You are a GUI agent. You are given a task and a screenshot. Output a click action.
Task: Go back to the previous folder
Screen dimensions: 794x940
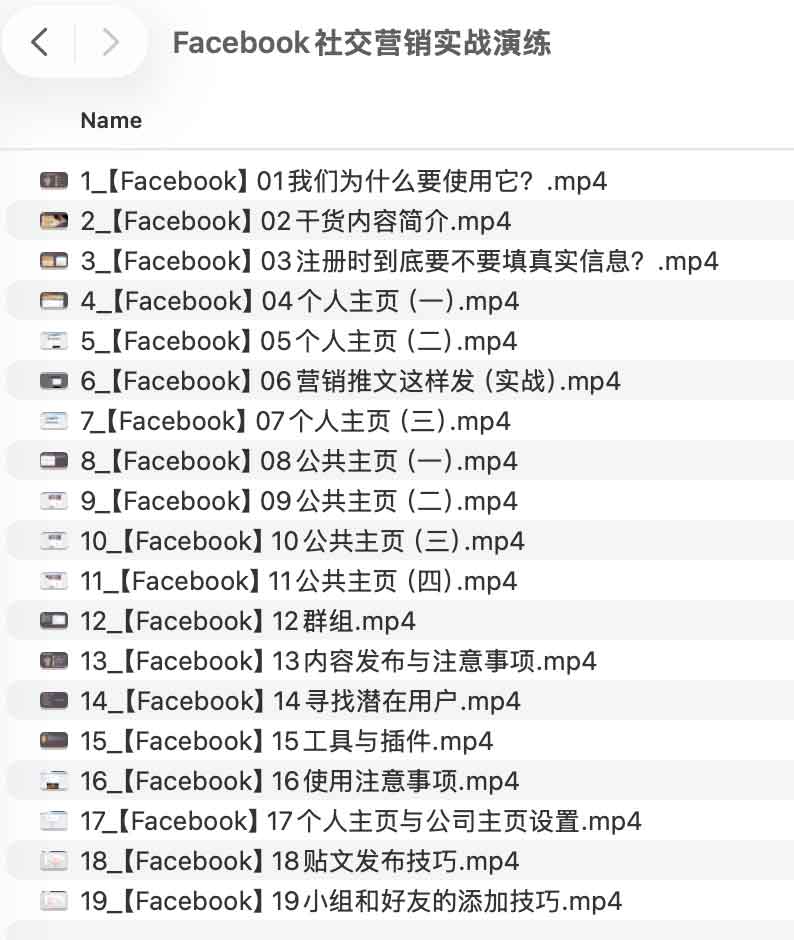(x=40, y=42)
